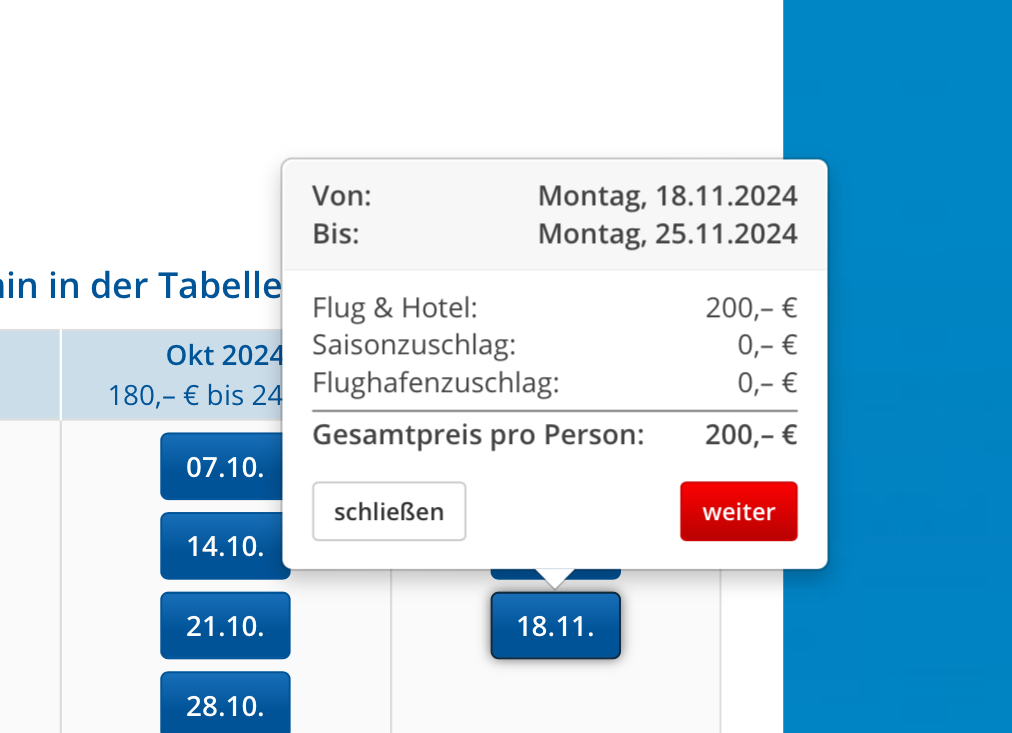Select the 18.11. travel date
The height and width of the screenshot is (733, 1012).
tap(556, 626)
